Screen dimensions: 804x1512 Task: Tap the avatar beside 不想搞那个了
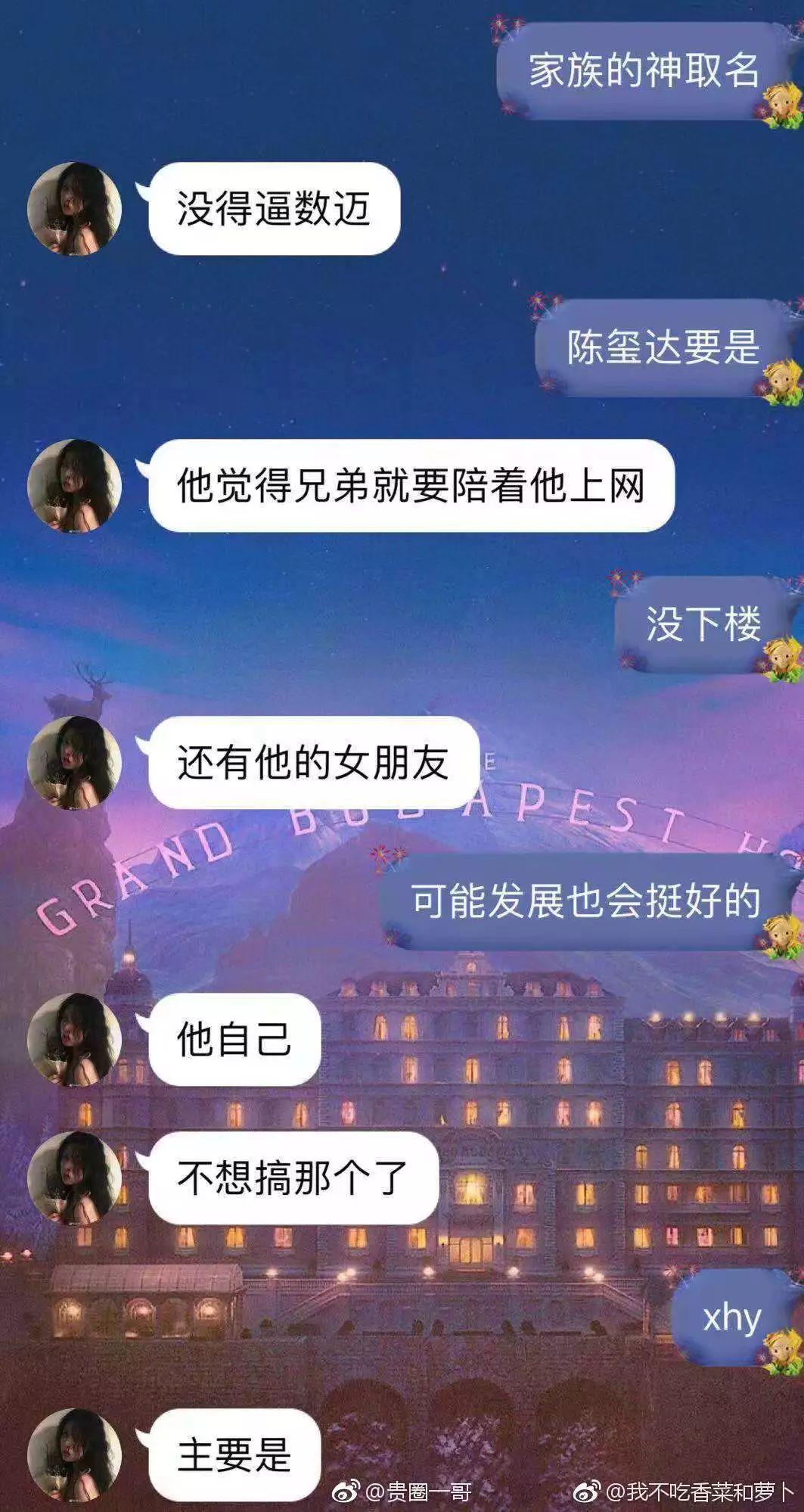(x=74, y=1178)
